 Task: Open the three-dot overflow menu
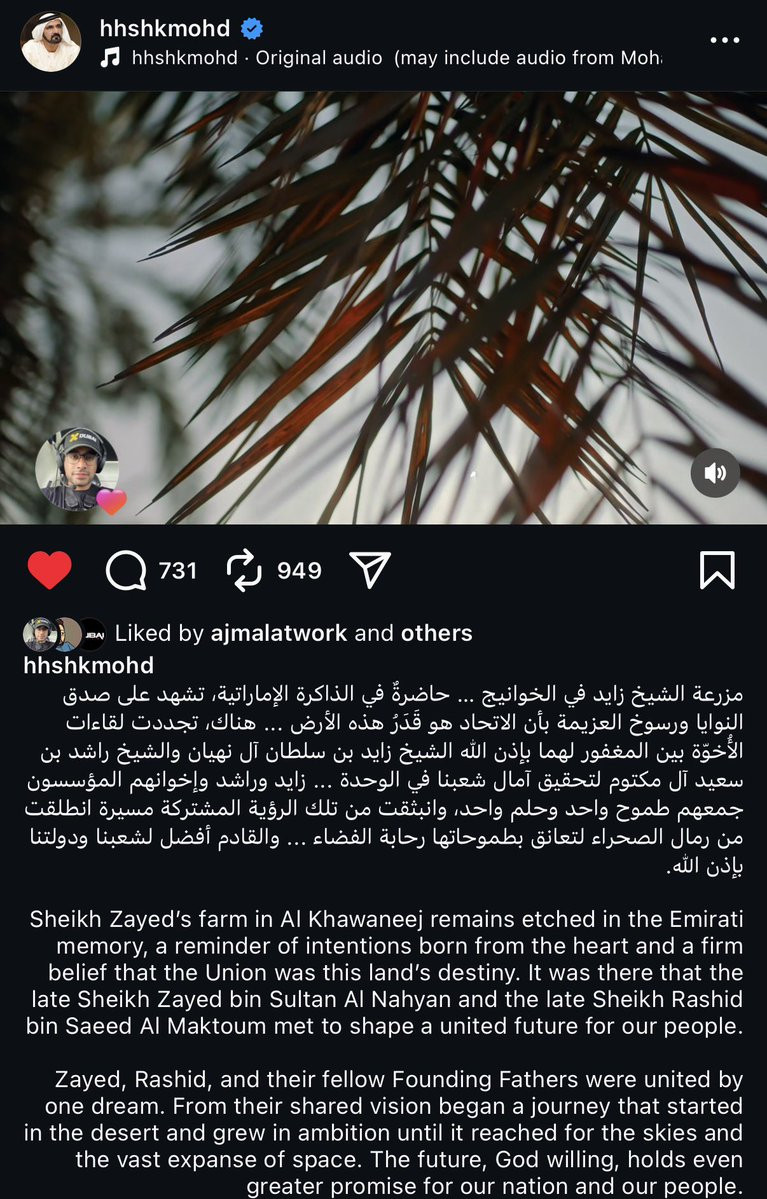click(724, 41)
